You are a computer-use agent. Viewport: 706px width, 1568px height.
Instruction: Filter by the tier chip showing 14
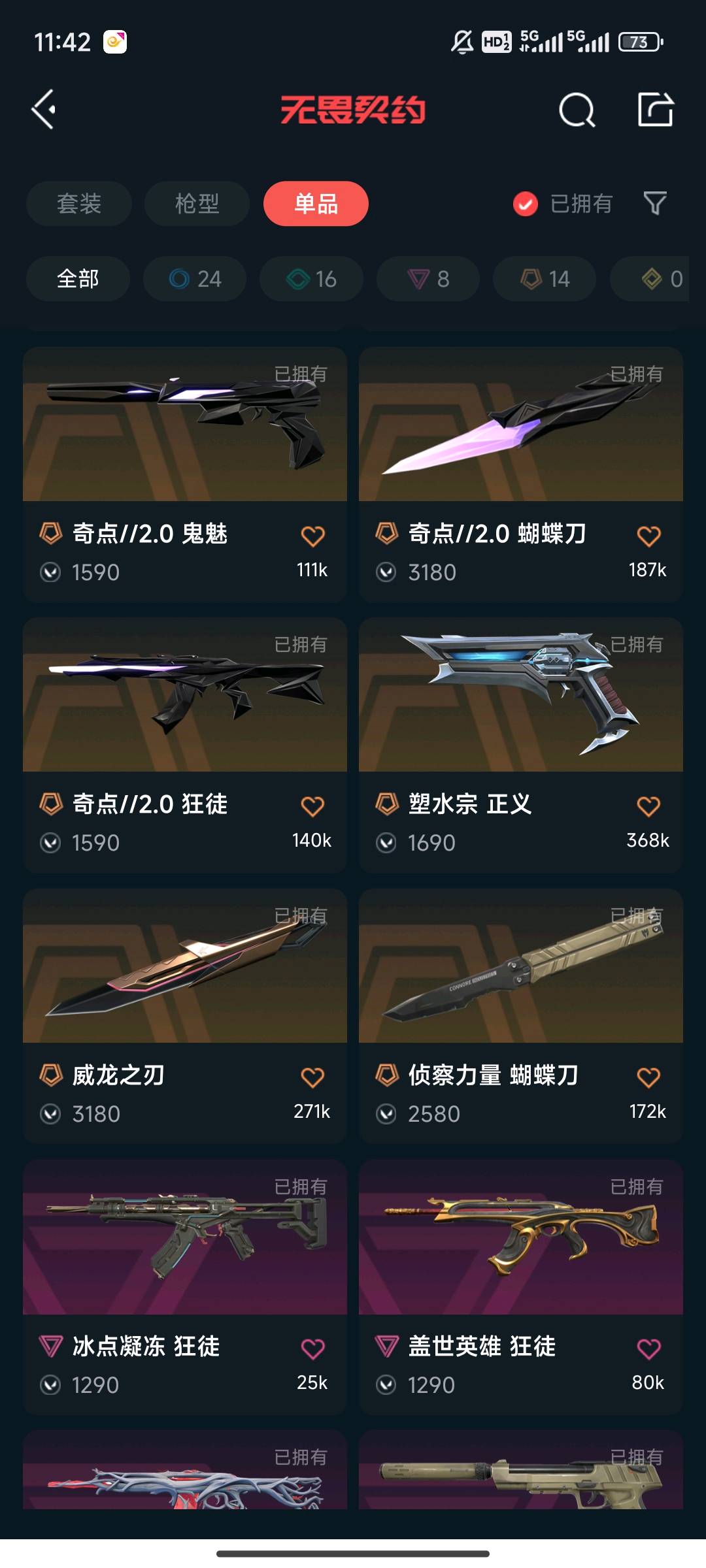point(545,279)
